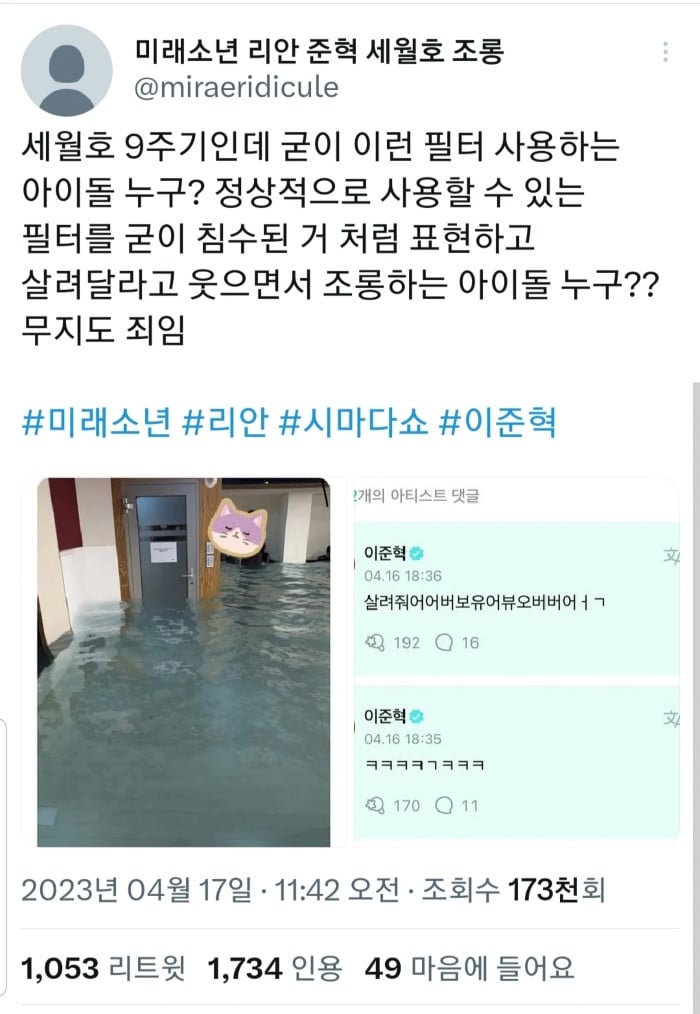Open hashtag #미래소년
700x1014 pixels.
(96, 422)
